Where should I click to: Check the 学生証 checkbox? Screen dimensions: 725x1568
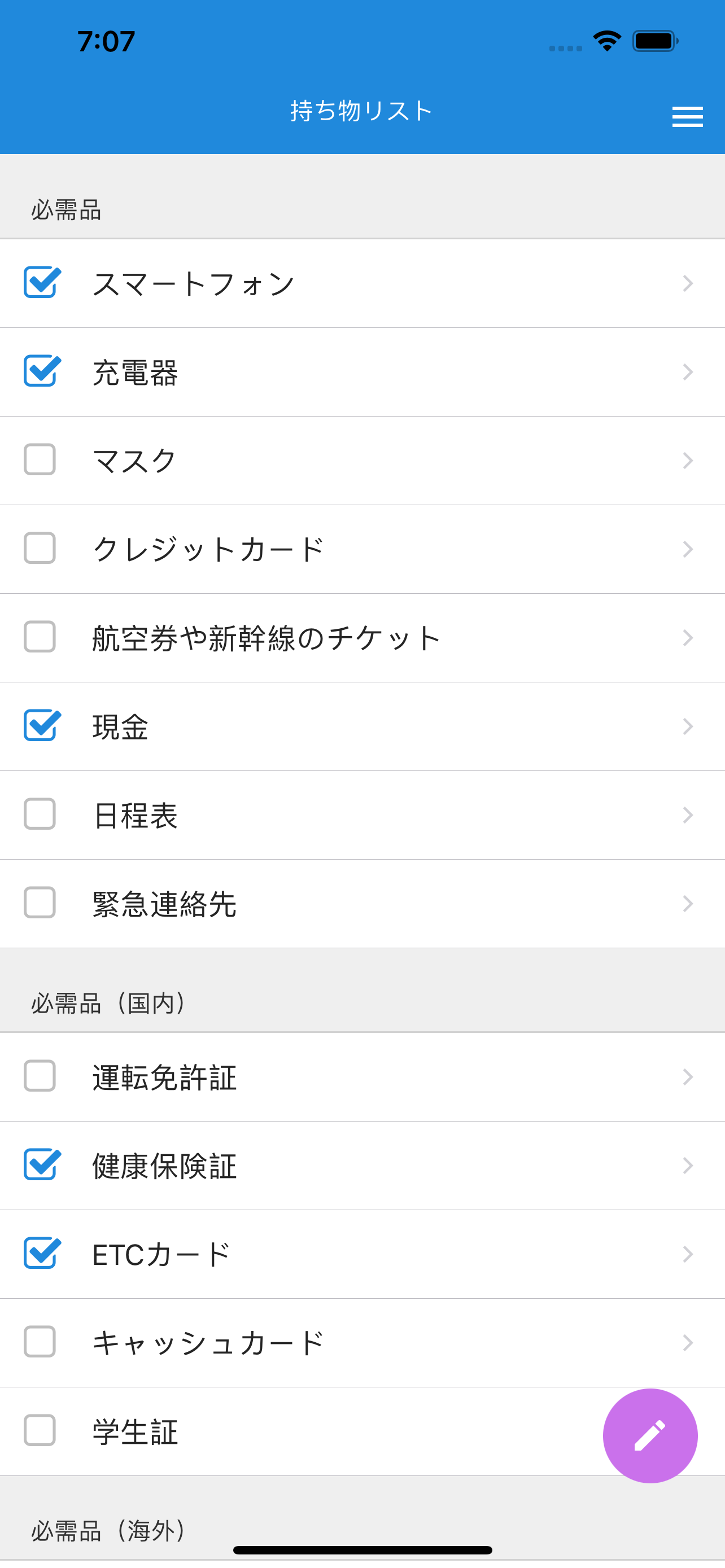[x=40, y=1430]
